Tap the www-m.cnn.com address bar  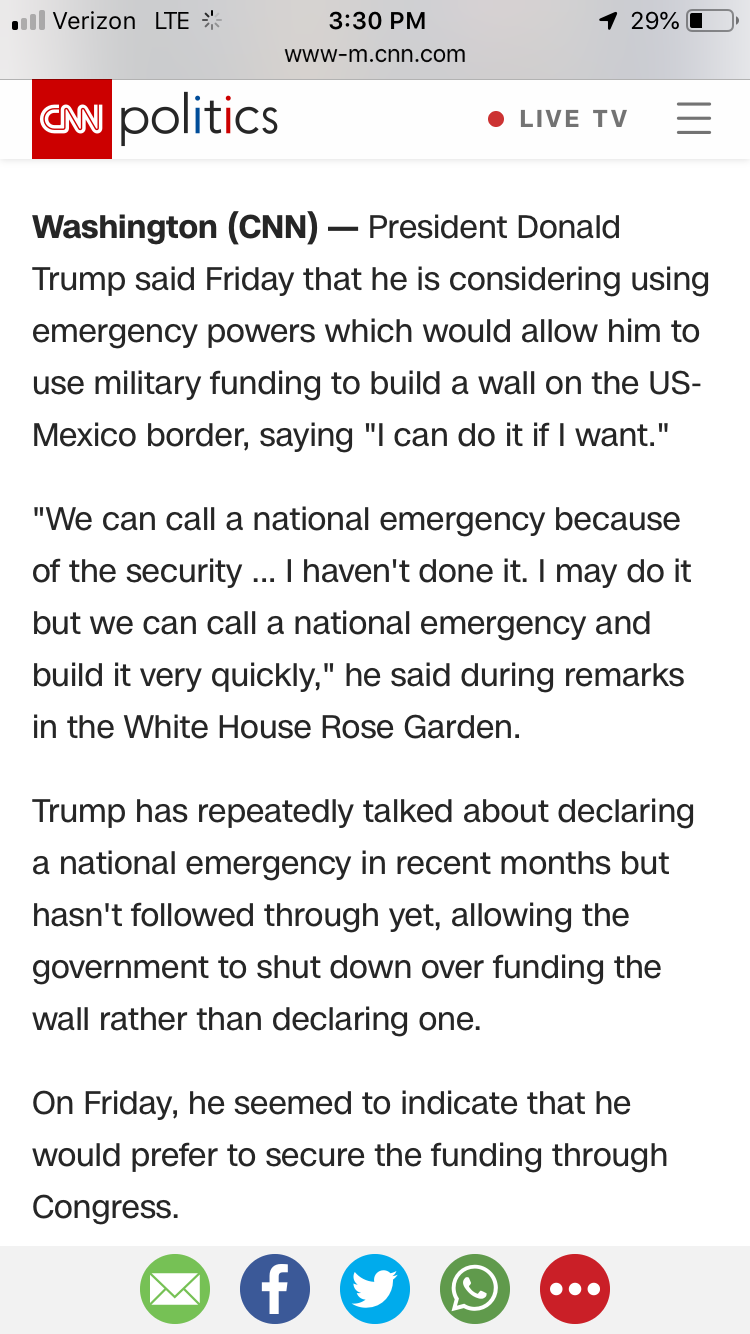coord(375,54)
